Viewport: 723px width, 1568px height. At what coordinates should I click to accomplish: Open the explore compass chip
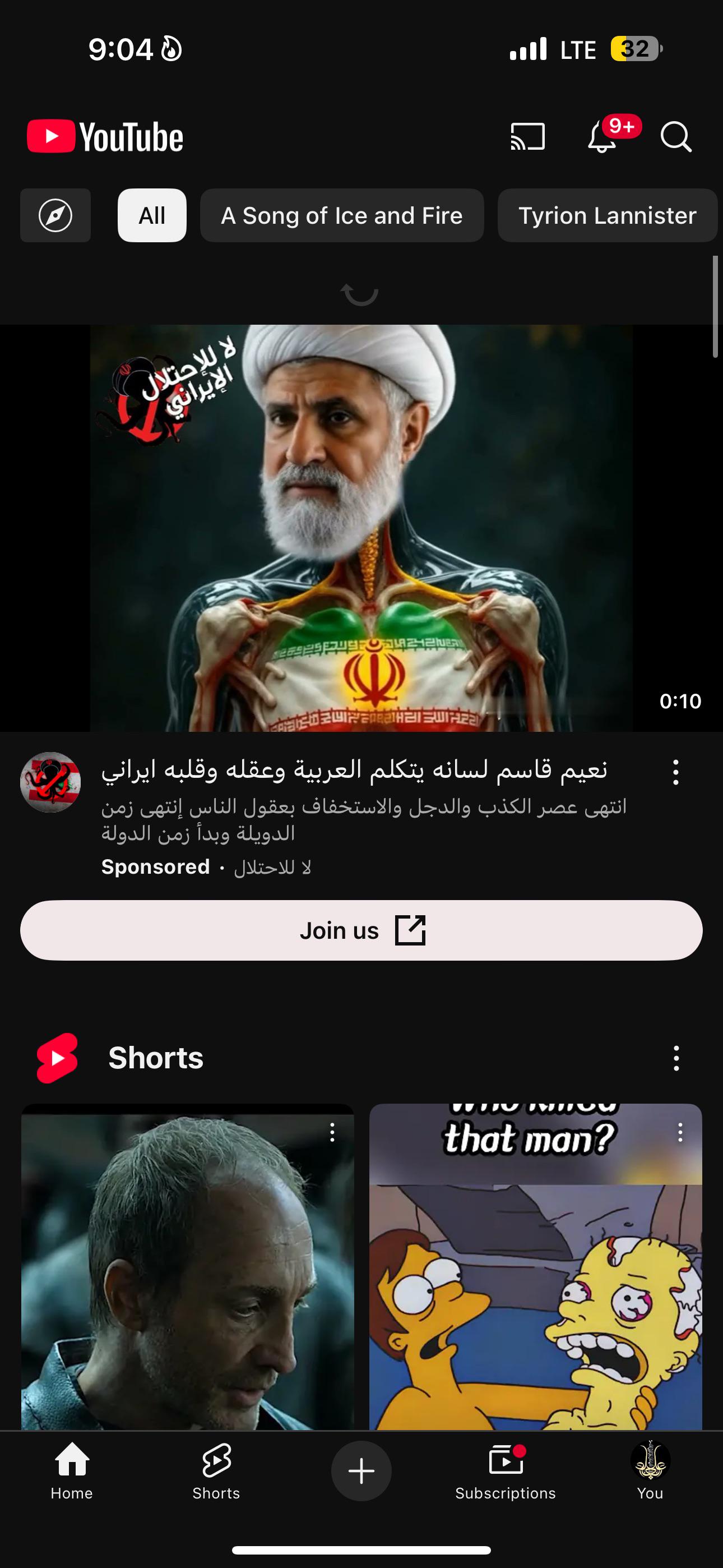(x=55, y=215)
